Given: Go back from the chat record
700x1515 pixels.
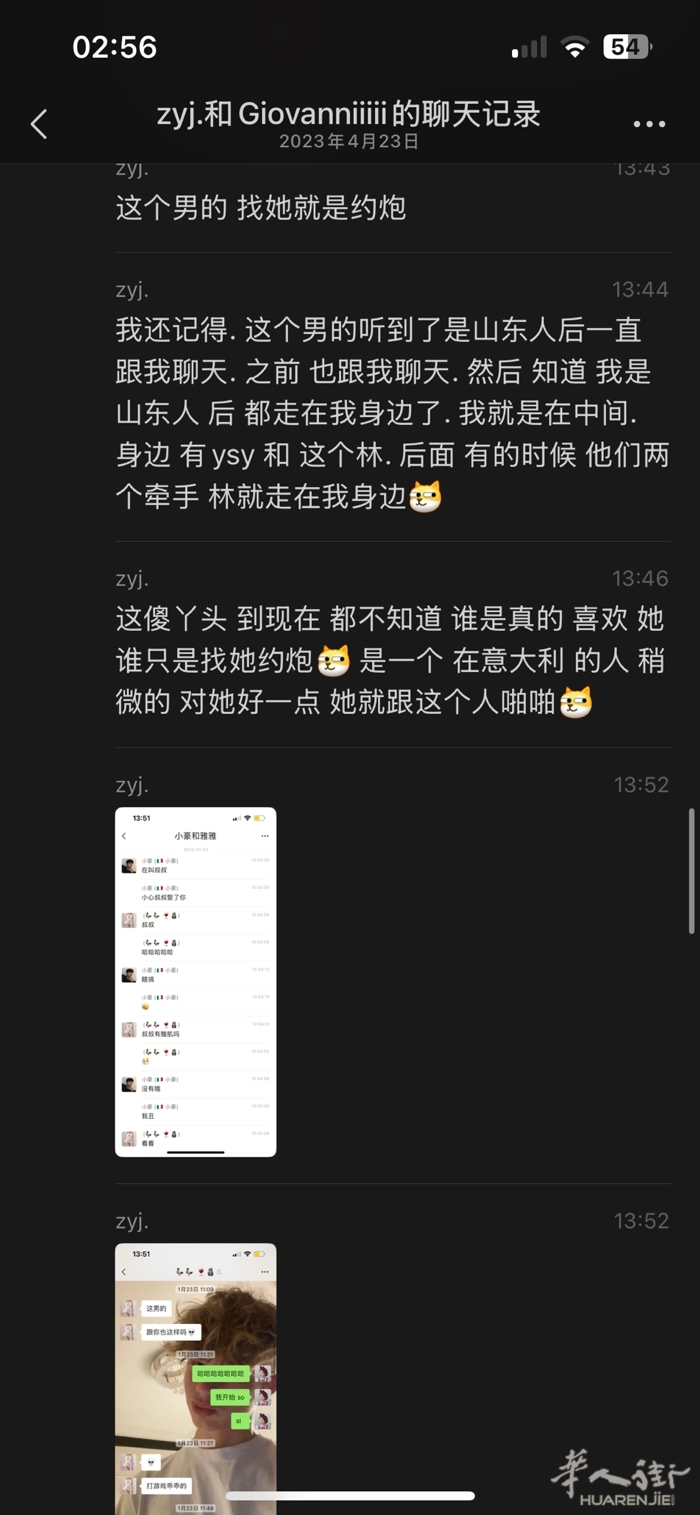Looking at the screenshot, I should point(39,124).
